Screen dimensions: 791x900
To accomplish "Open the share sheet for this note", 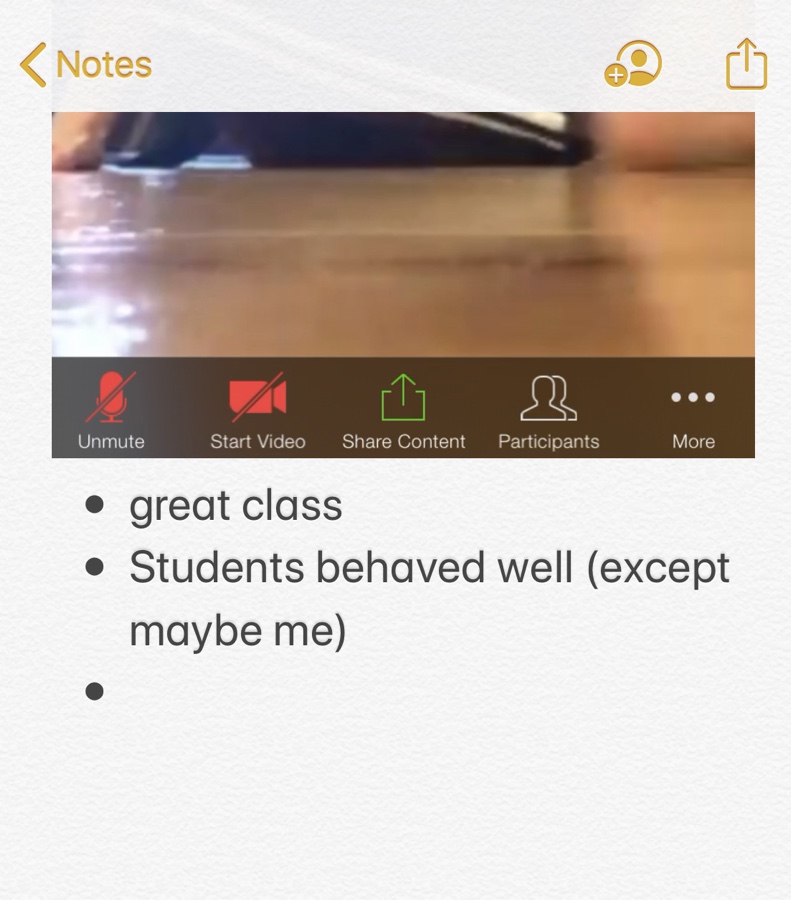I will click(746, 64).
